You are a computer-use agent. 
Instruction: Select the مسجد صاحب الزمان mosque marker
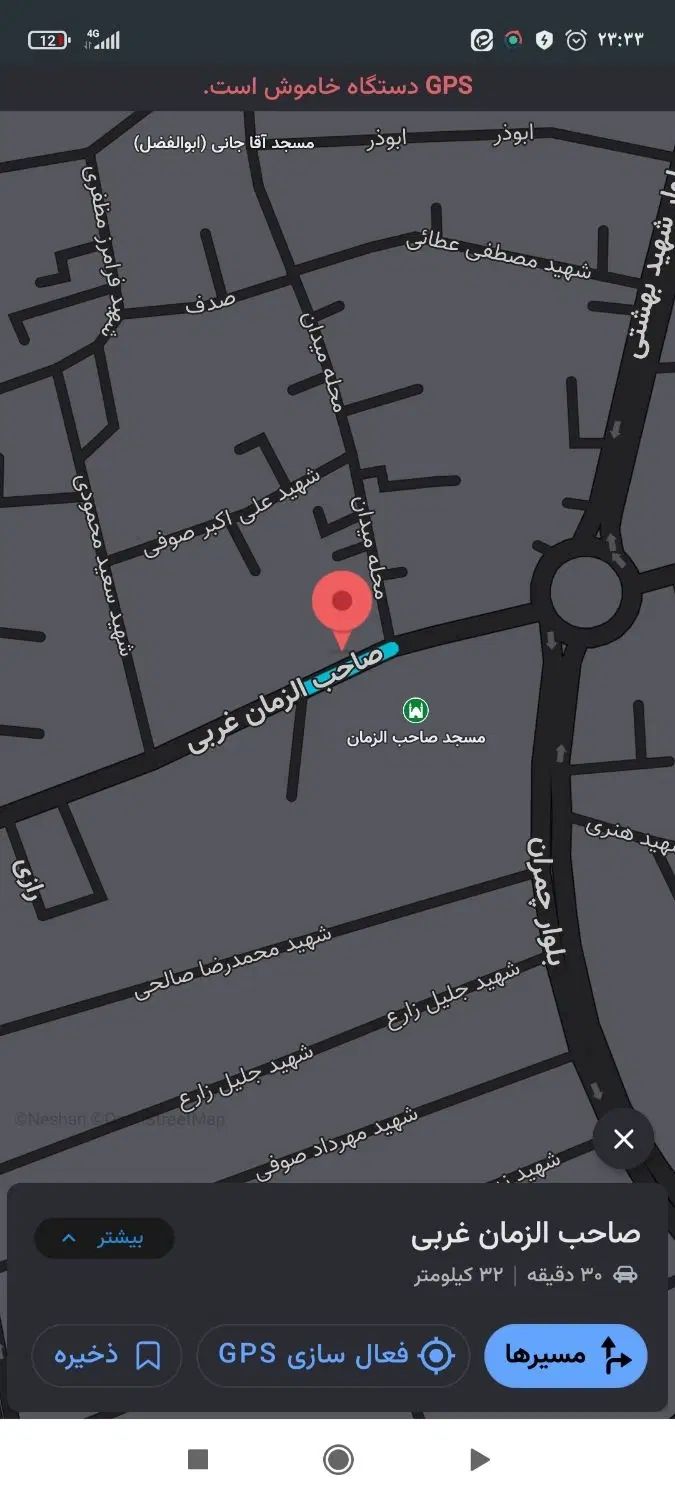(415, 710)
